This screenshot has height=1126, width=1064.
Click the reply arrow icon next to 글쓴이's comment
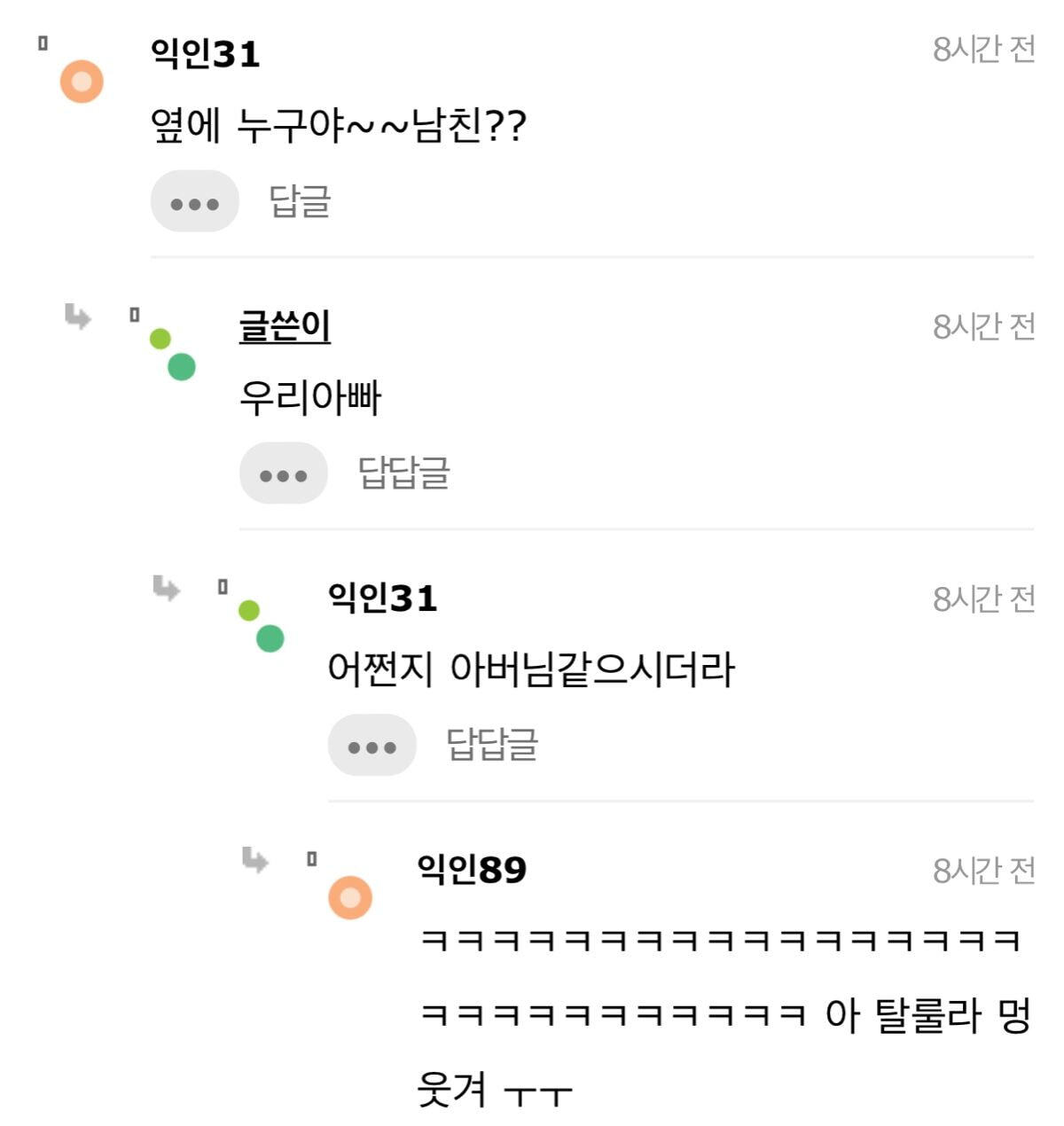75,315
